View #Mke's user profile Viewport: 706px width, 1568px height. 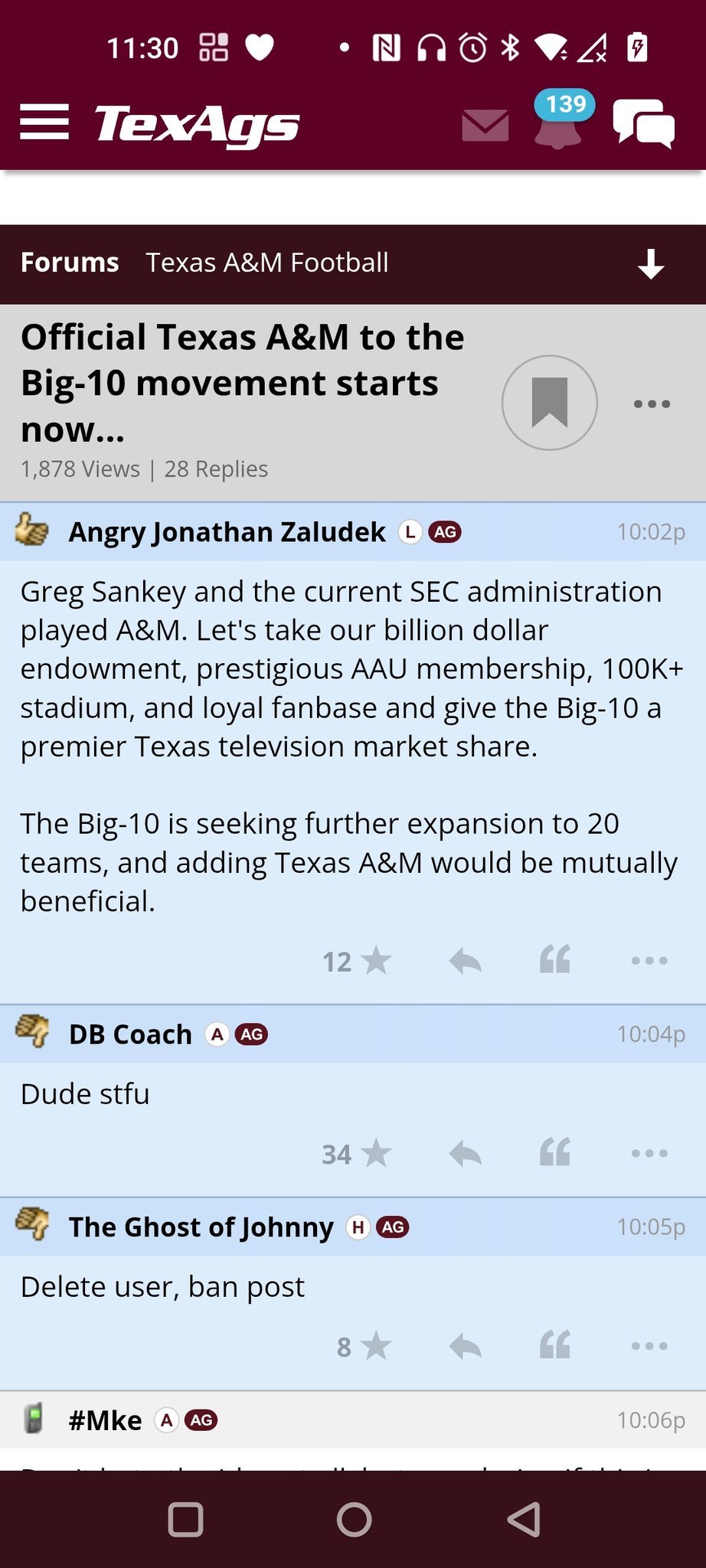point(105,1421)
